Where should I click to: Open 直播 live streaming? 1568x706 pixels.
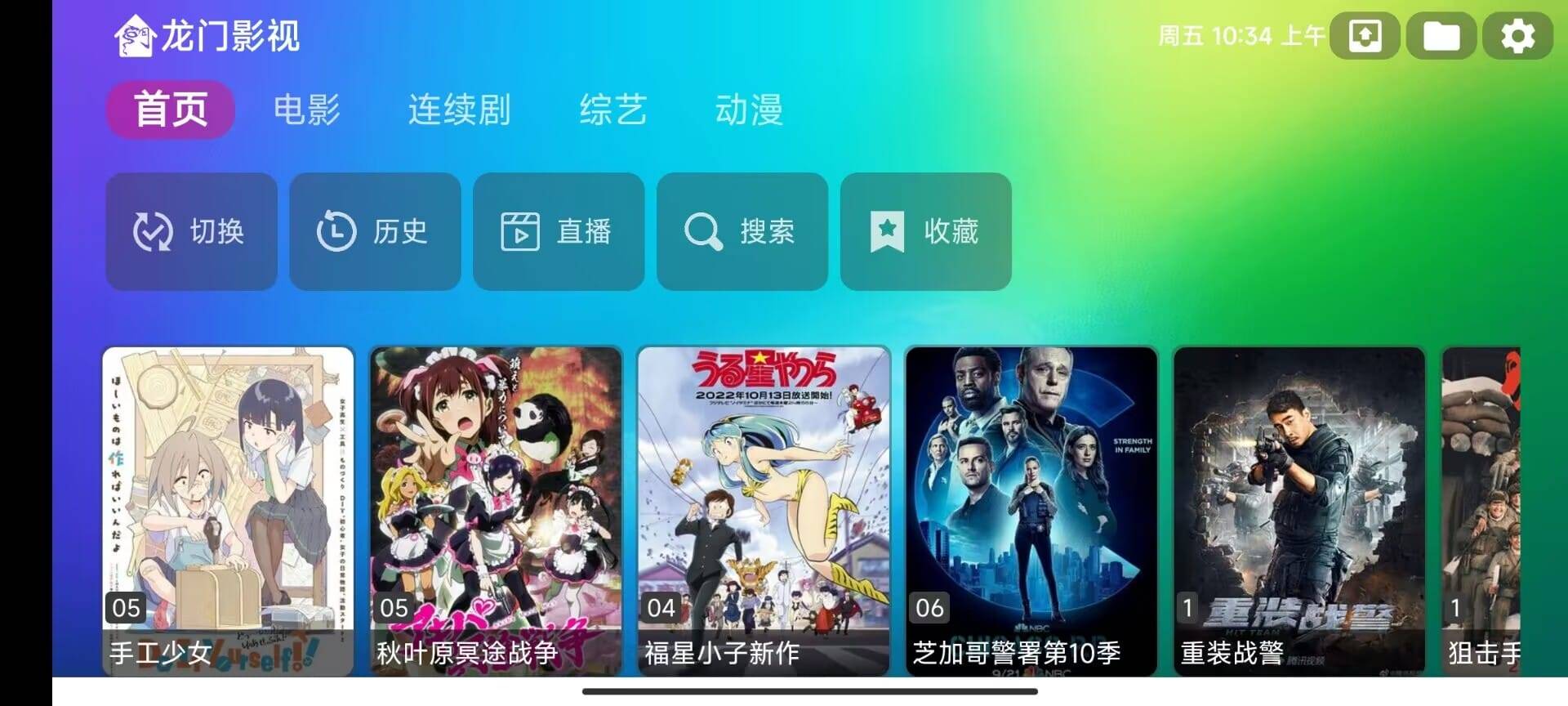pyautogui.click(x=559, y=231)
